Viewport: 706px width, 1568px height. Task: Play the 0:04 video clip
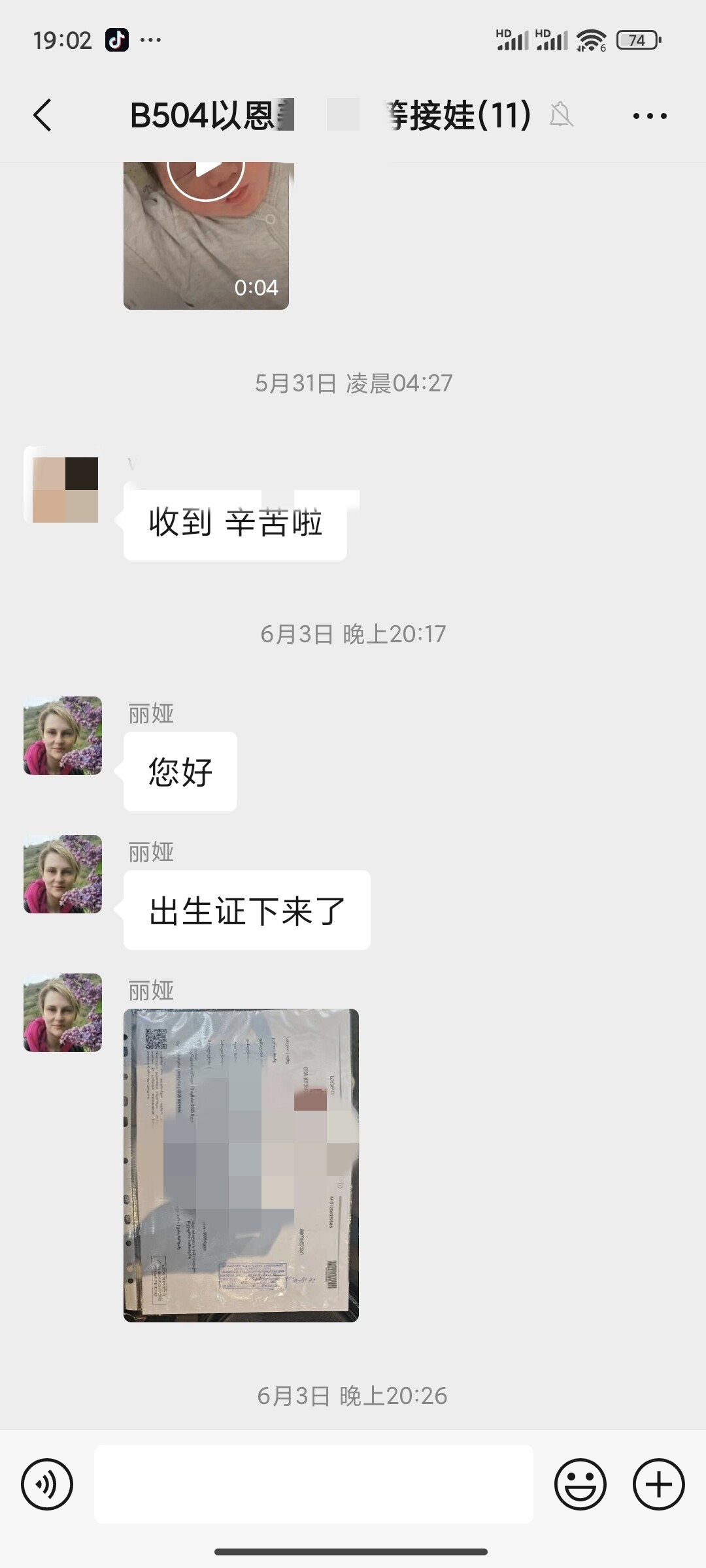(206, 235)
